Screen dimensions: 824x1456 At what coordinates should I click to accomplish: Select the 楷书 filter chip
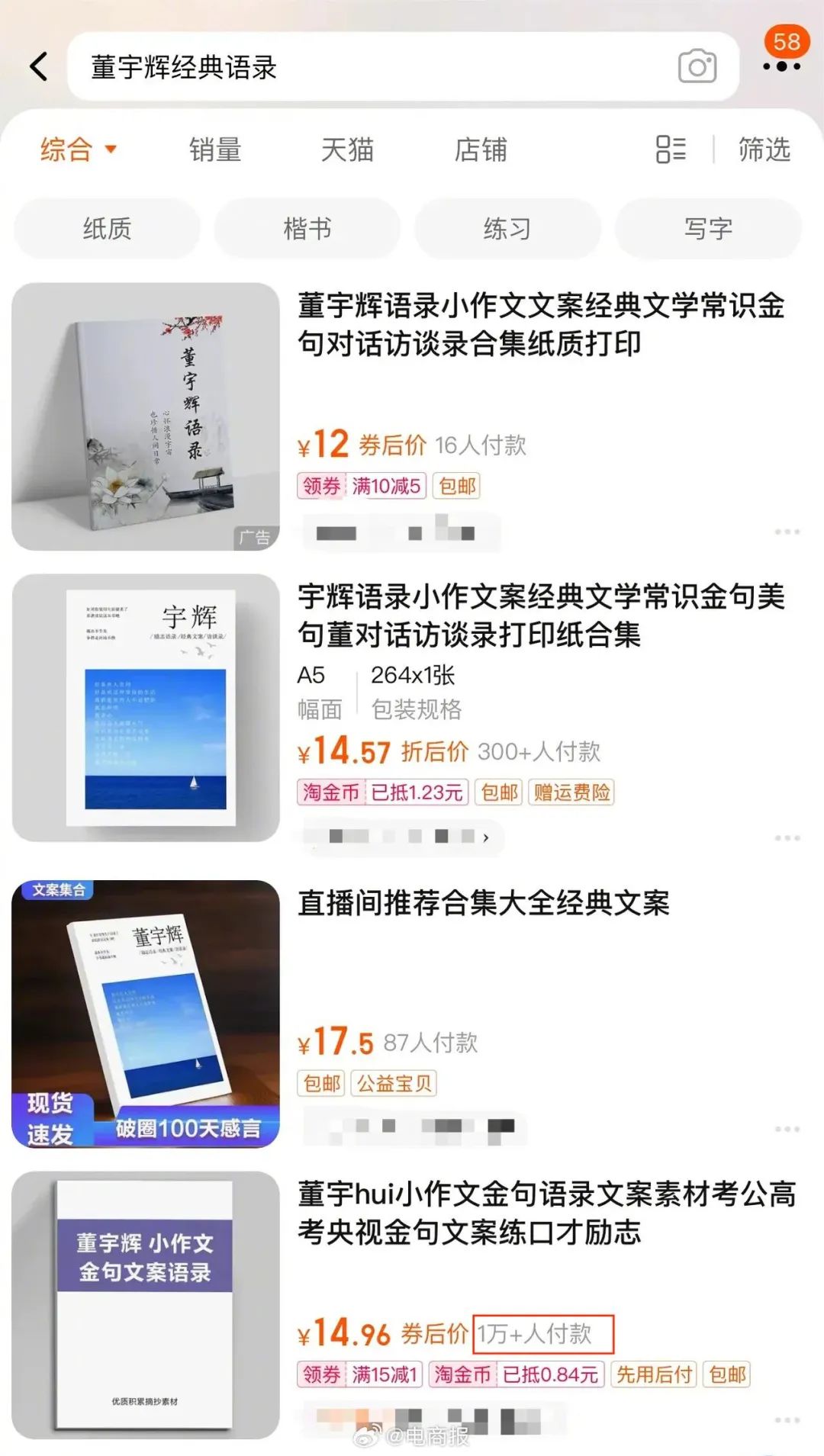(x=307, y=228)
